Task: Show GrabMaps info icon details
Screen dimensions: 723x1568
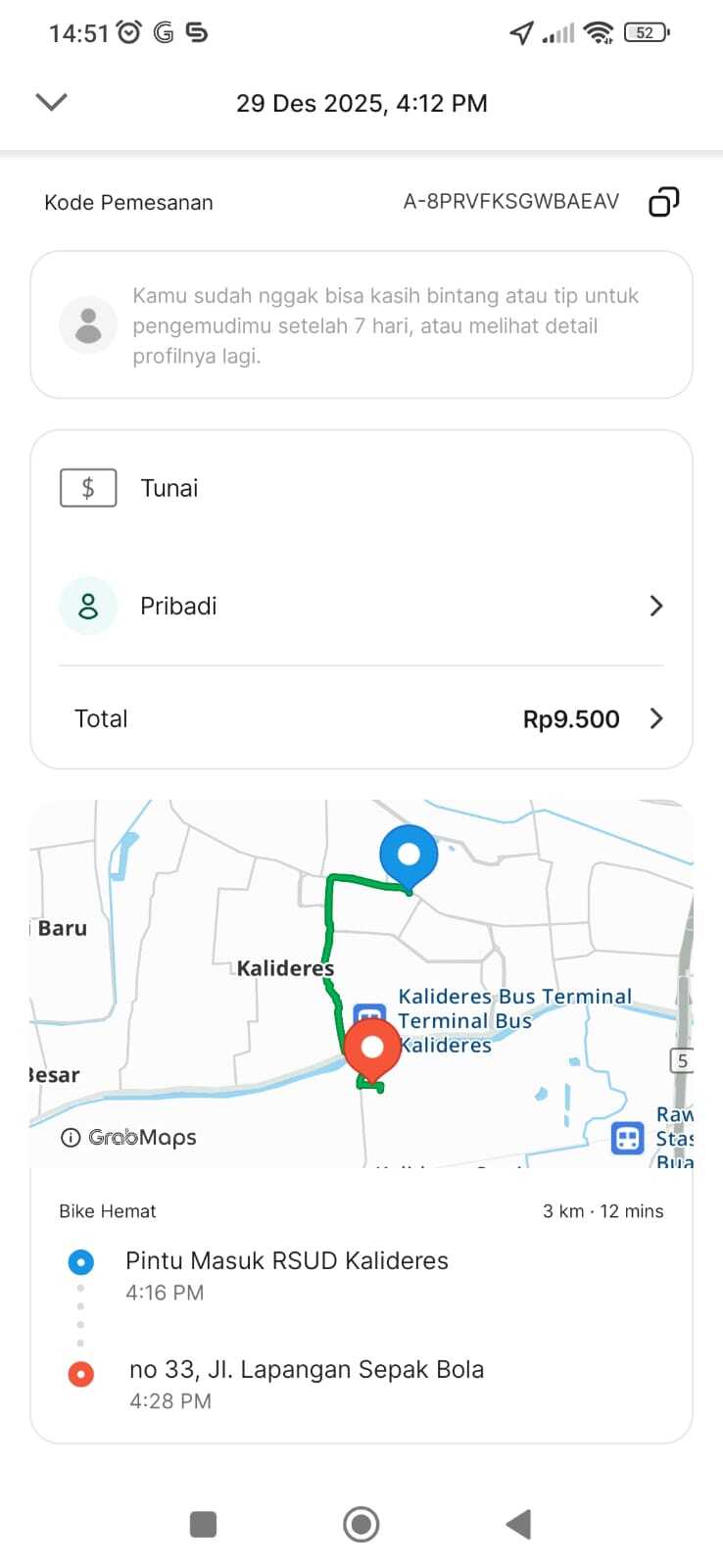Action: tap(71, 1138)
